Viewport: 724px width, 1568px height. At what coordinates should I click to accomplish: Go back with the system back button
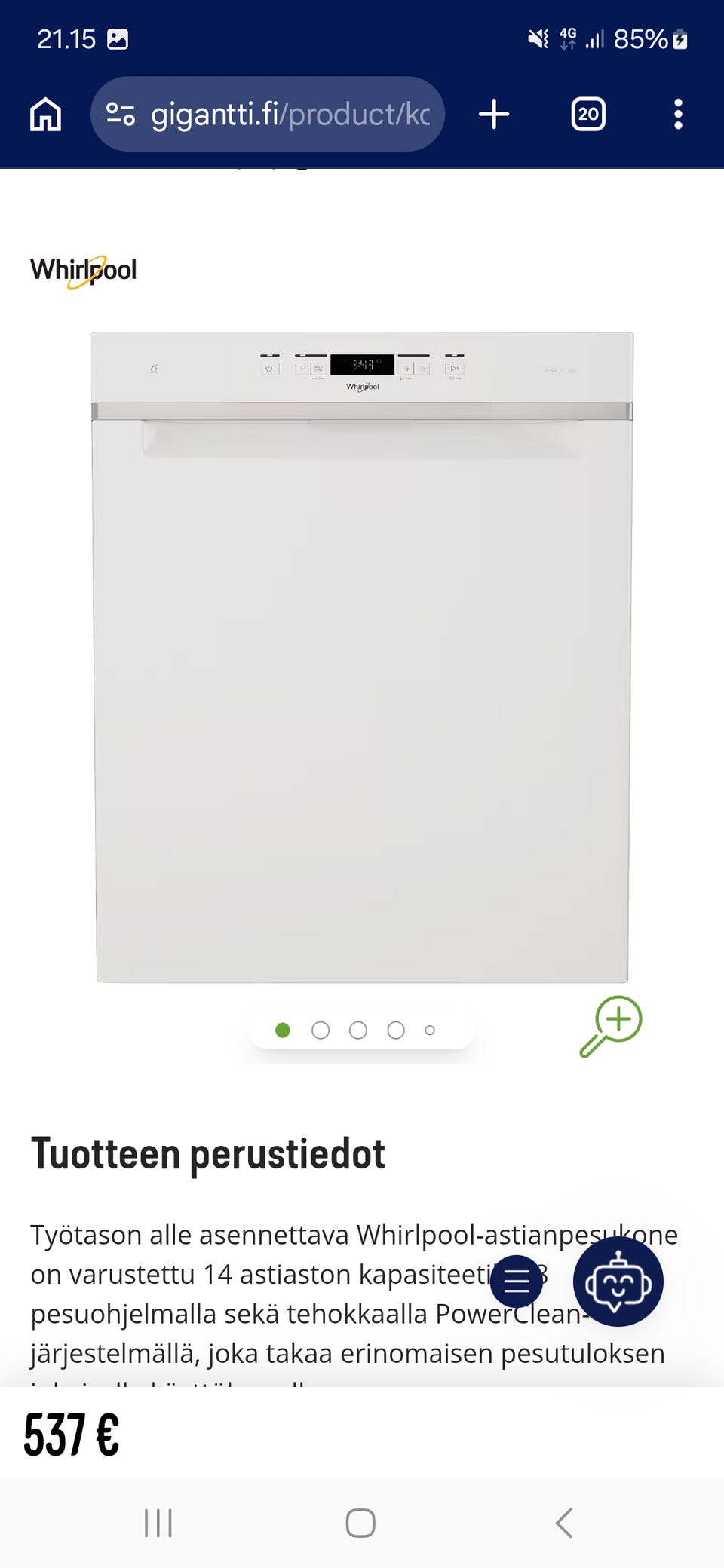564,1523
